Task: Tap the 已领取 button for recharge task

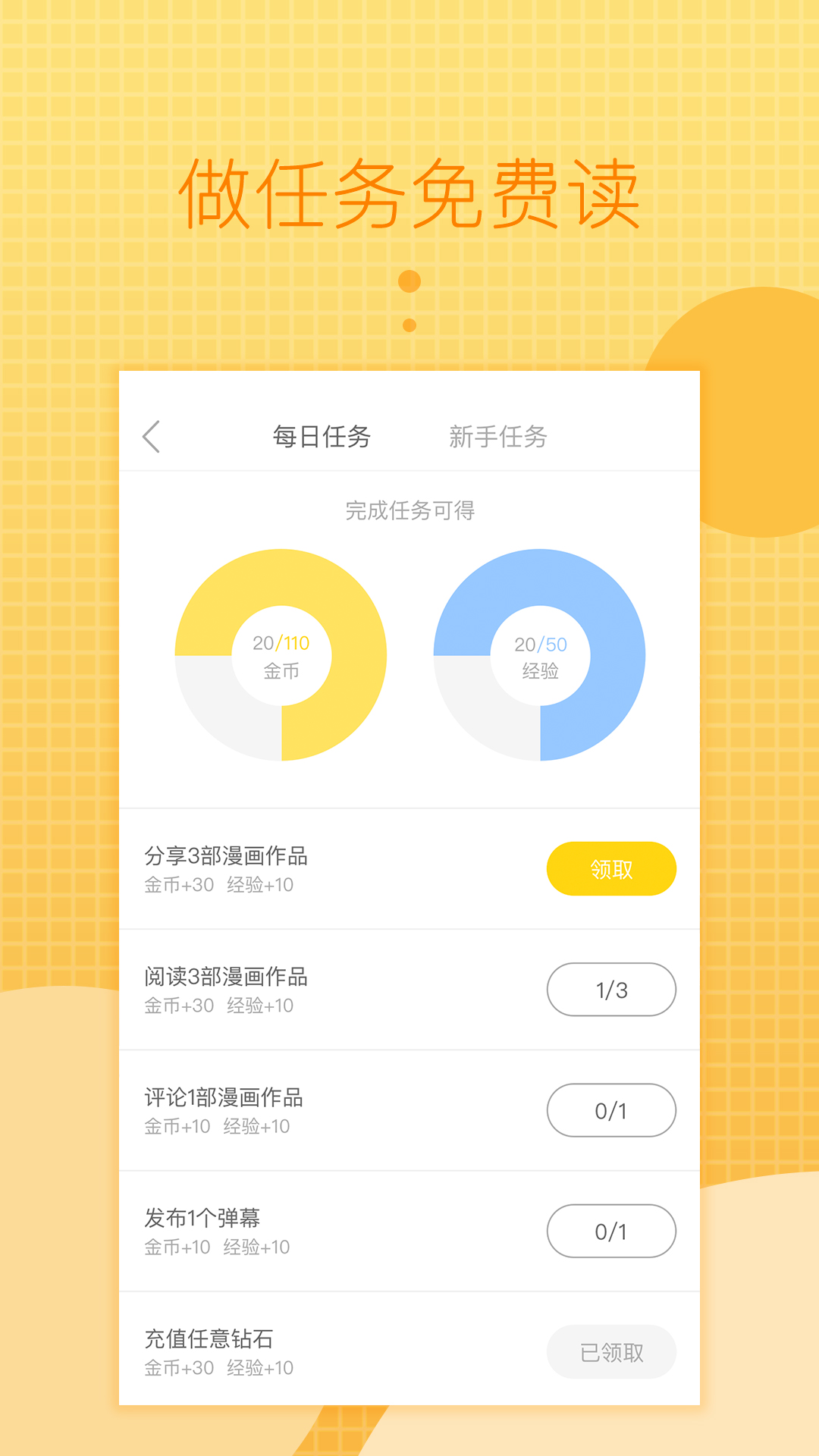Action: [x=611, y=1352]
